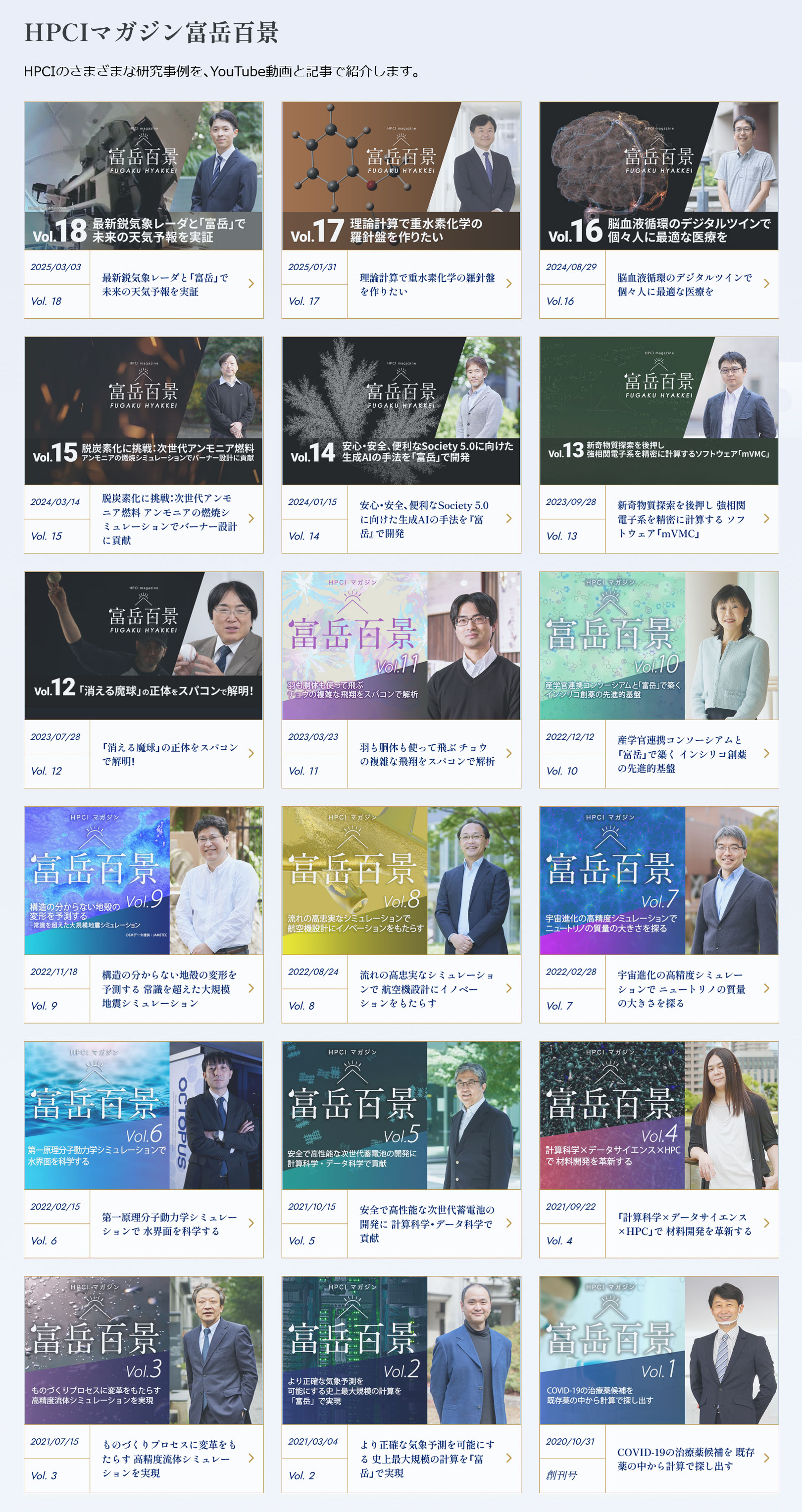Open Vol. 13 on the mVMC software
The height and width of the screenshot is (1512, 802).
coord(659,445)
